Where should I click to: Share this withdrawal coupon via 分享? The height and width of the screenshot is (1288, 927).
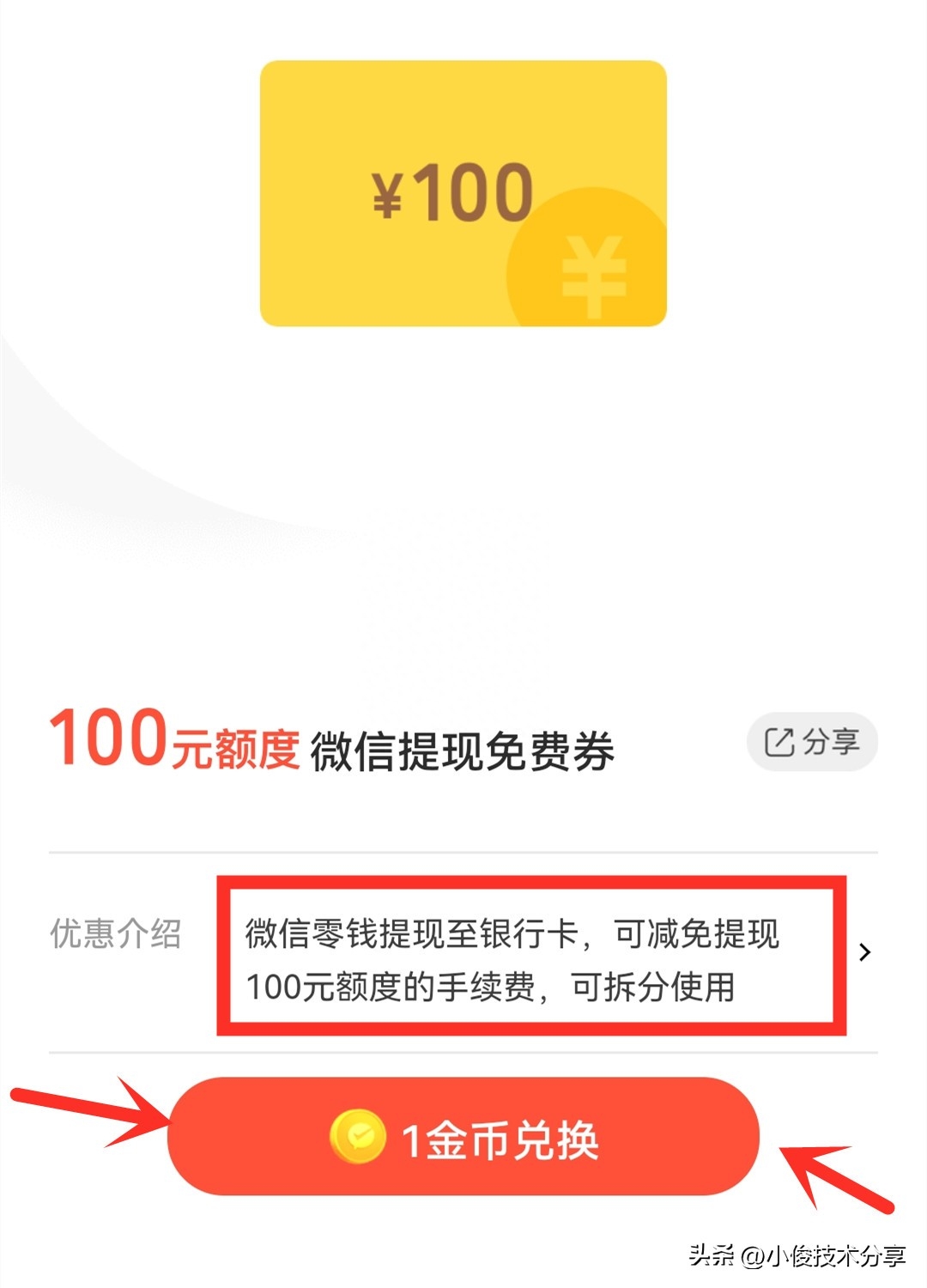coord(812,742)
